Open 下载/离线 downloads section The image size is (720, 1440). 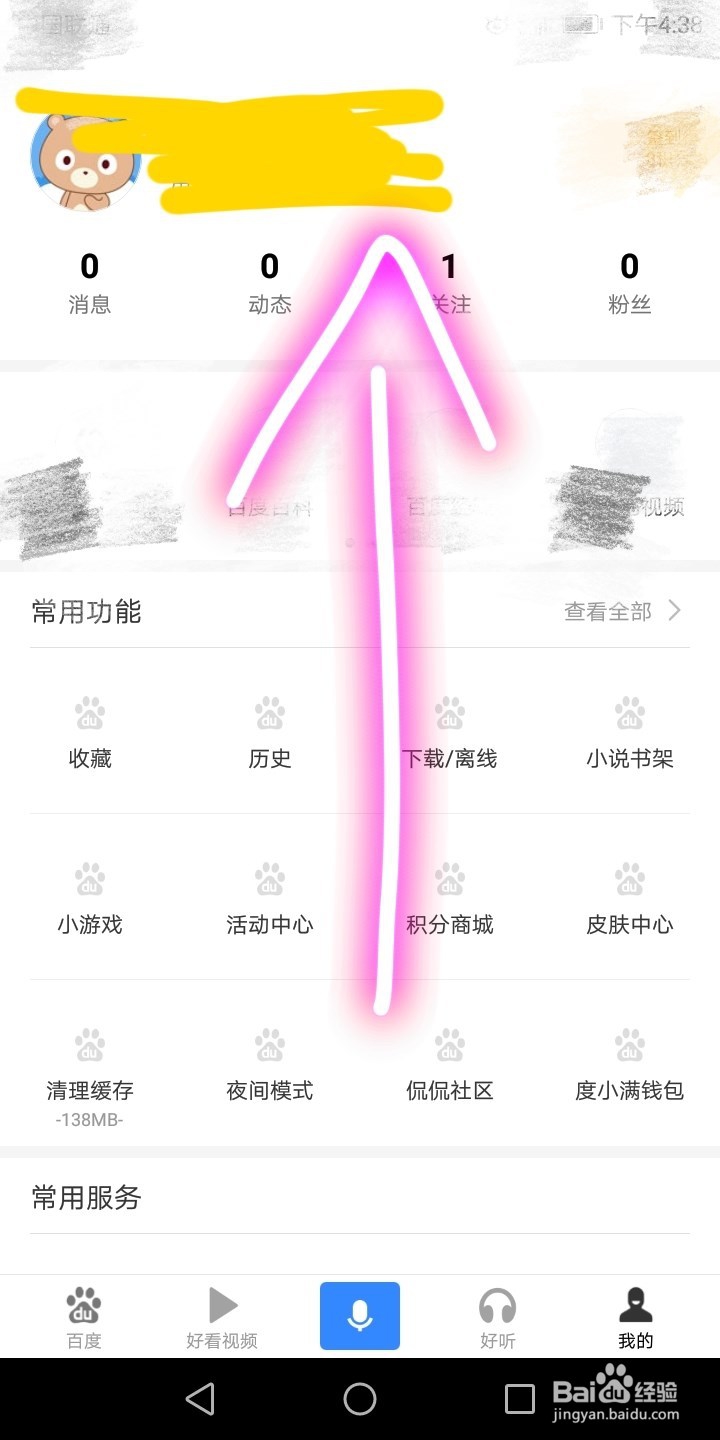[449, 730]
